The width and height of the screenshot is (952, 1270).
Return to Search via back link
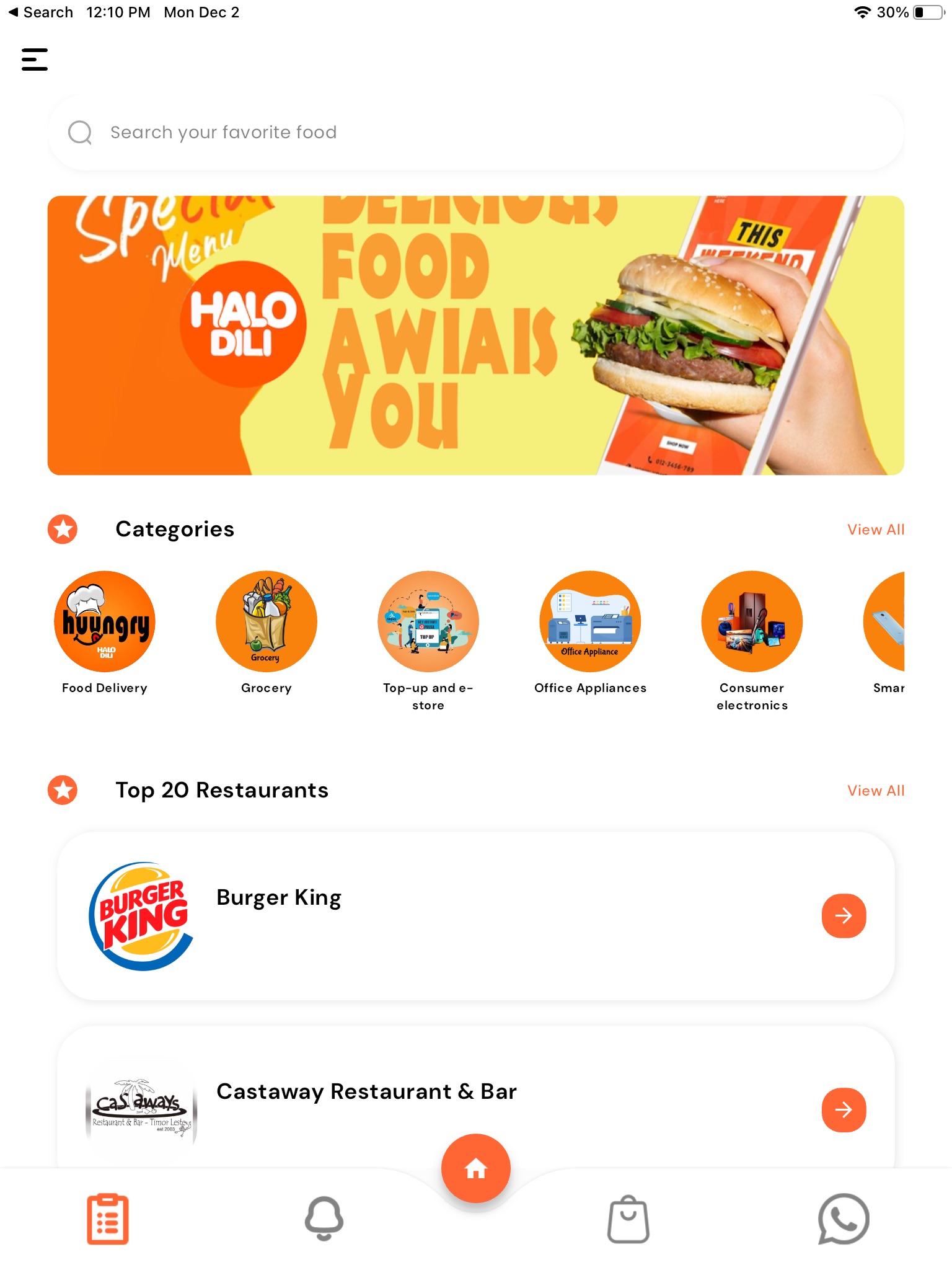pos(41,12)
